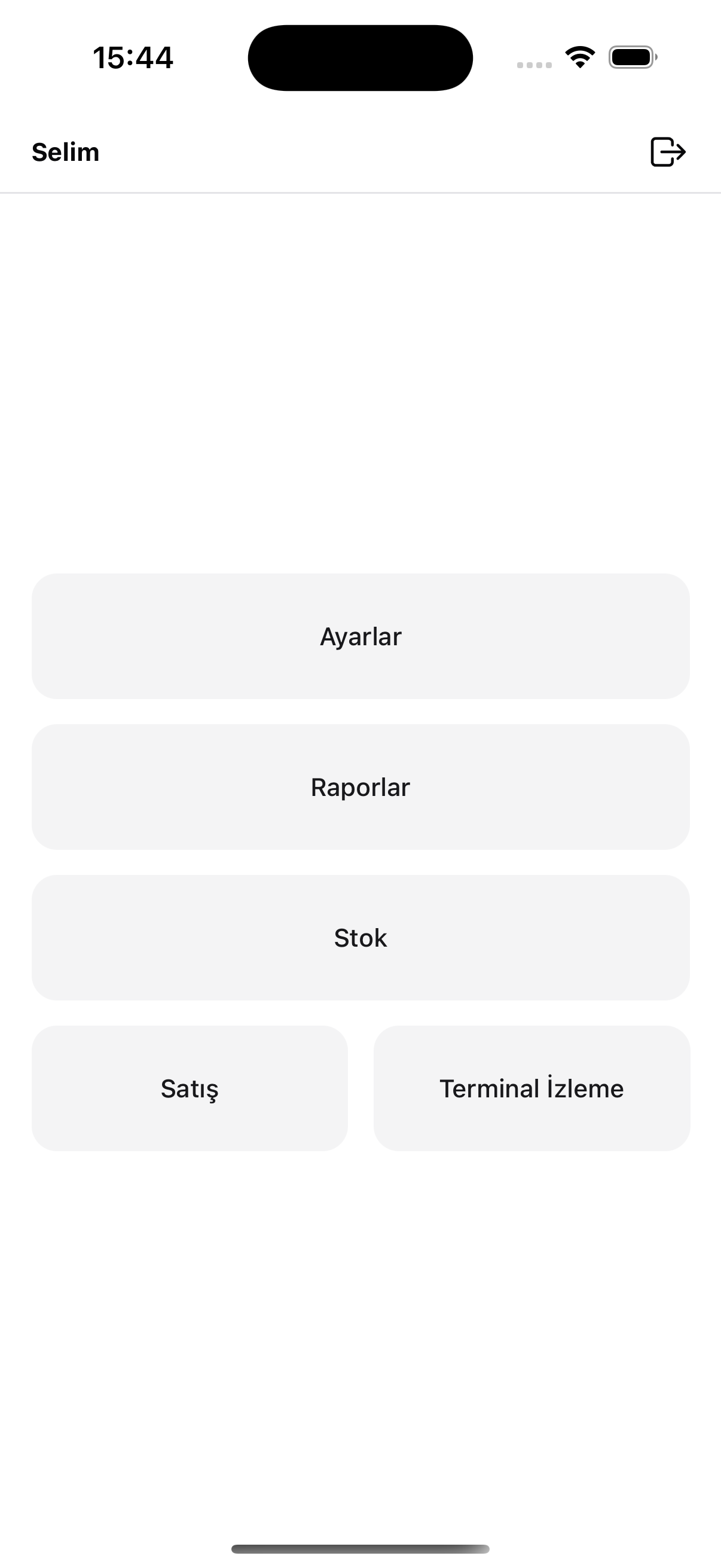Launch Terminal İzleme
Viewport: 721px width, 1568px height.
[x=531, y=1088]
